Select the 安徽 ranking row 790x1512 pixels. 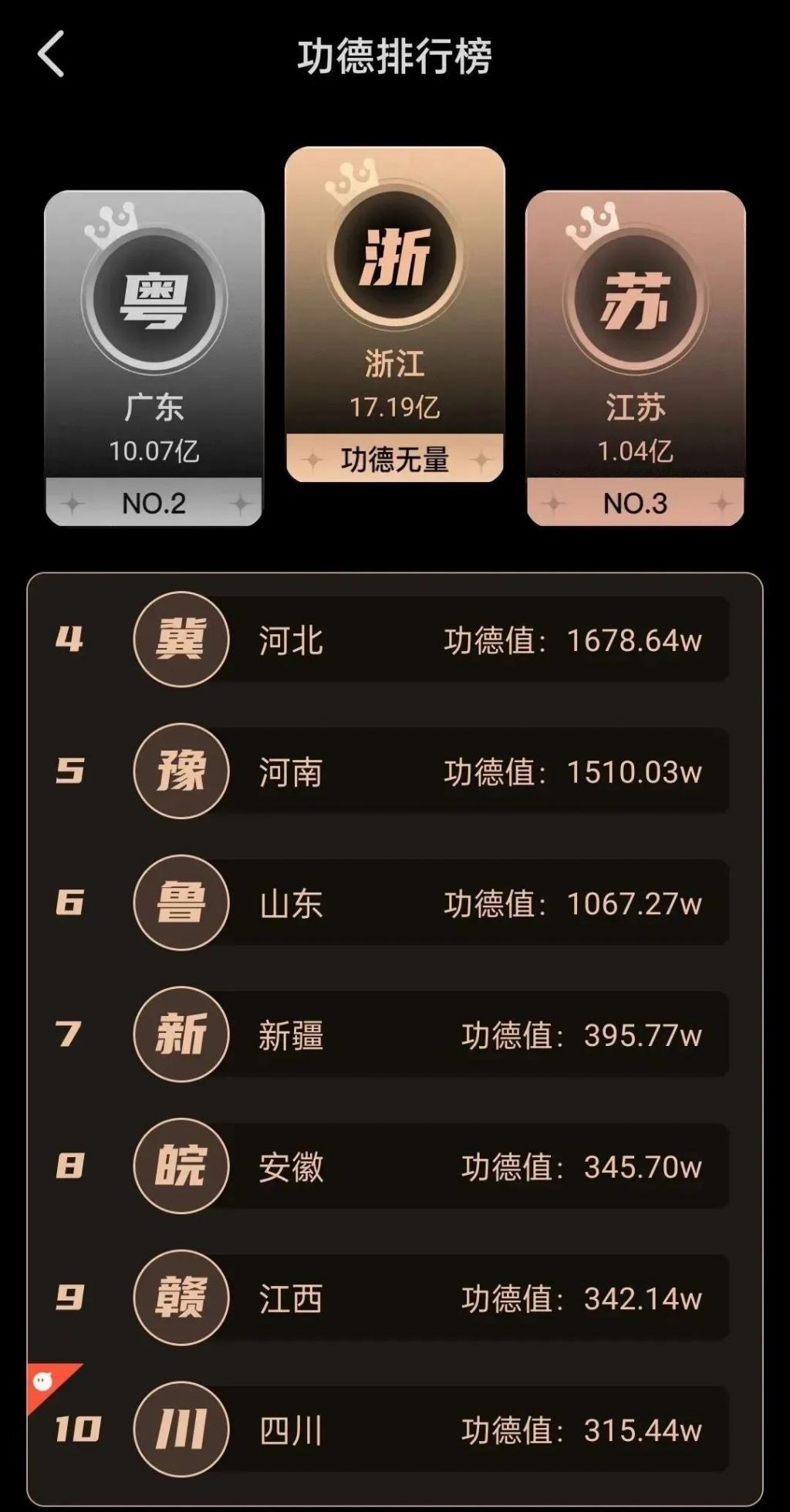(432, 1166)
